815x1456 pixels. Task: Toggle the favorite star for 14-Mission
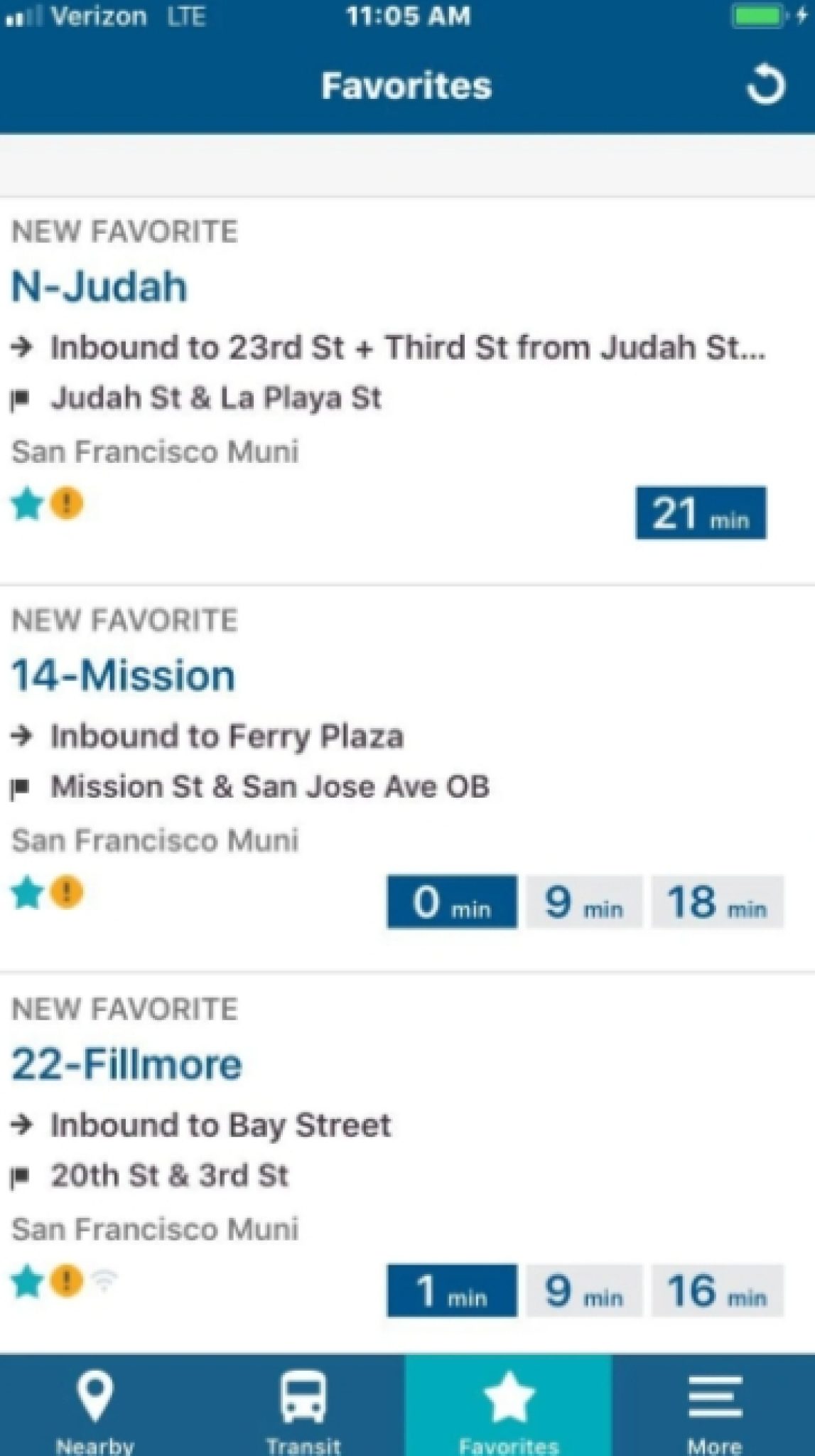point(27,890)
